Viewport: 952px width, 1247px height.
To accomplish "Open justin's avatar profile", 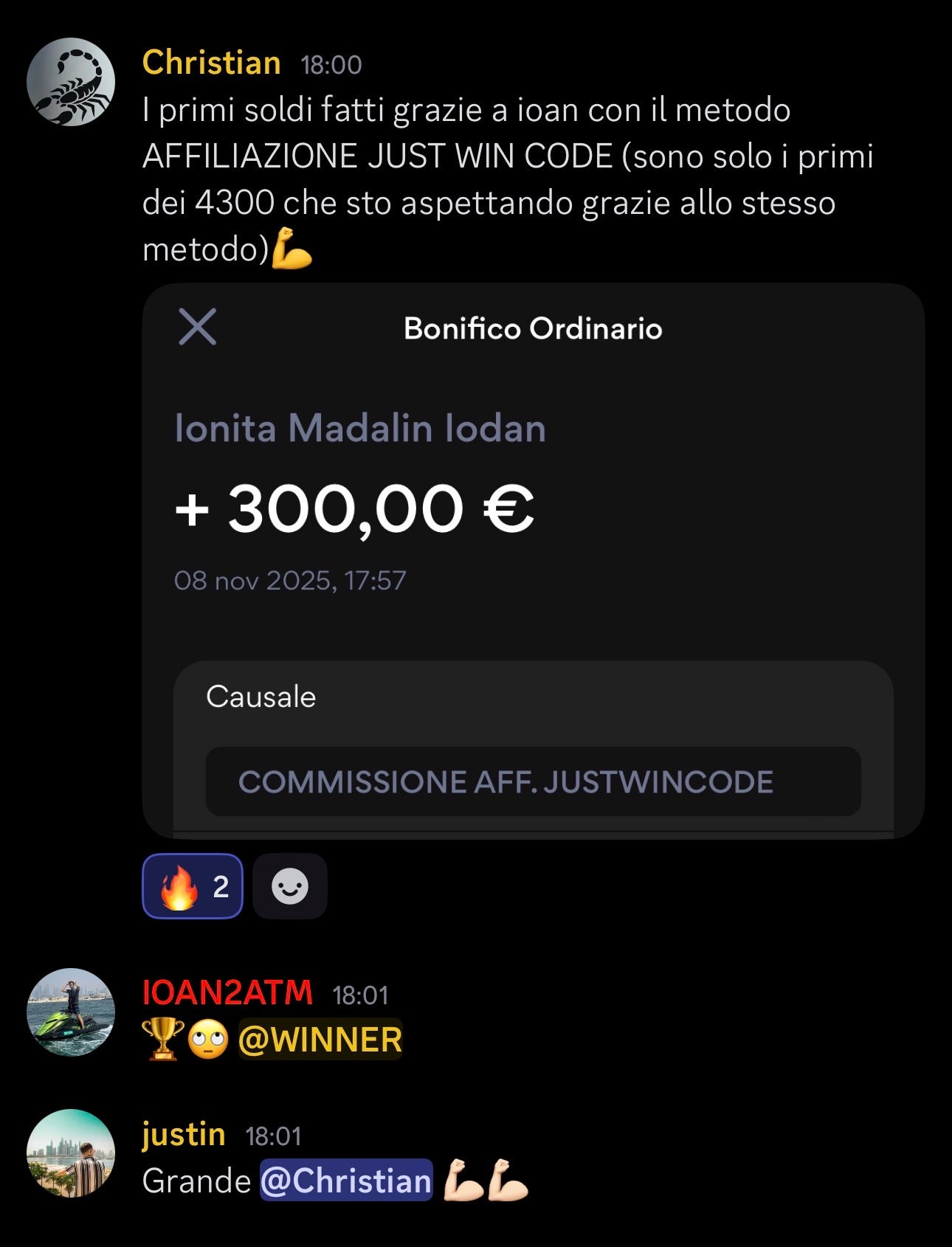I will pos(71,1153).
